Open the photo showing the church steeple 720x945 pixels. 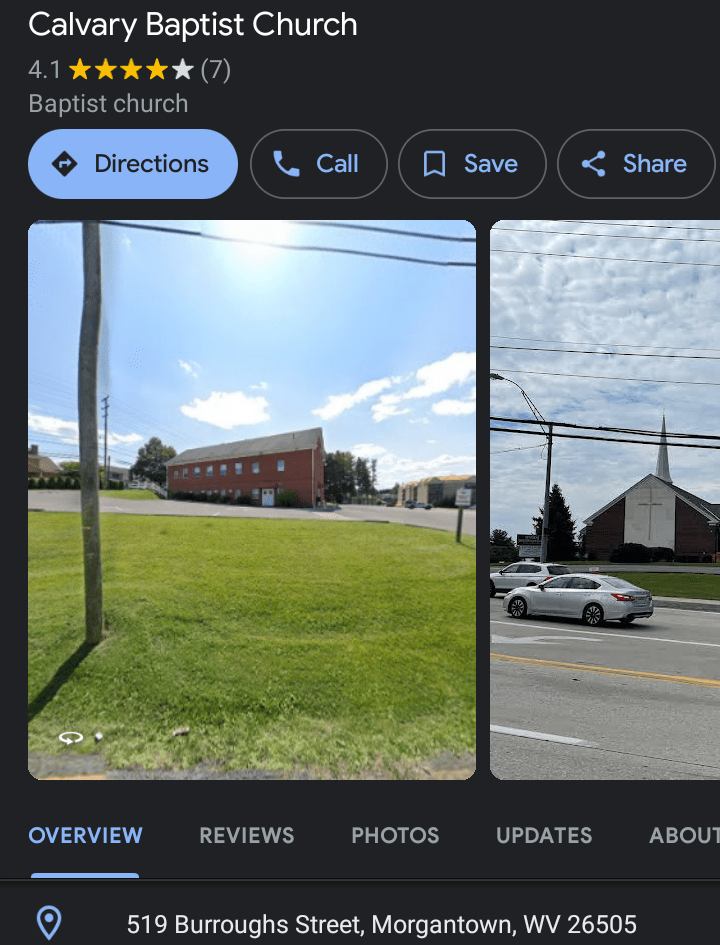pos(605,500)
